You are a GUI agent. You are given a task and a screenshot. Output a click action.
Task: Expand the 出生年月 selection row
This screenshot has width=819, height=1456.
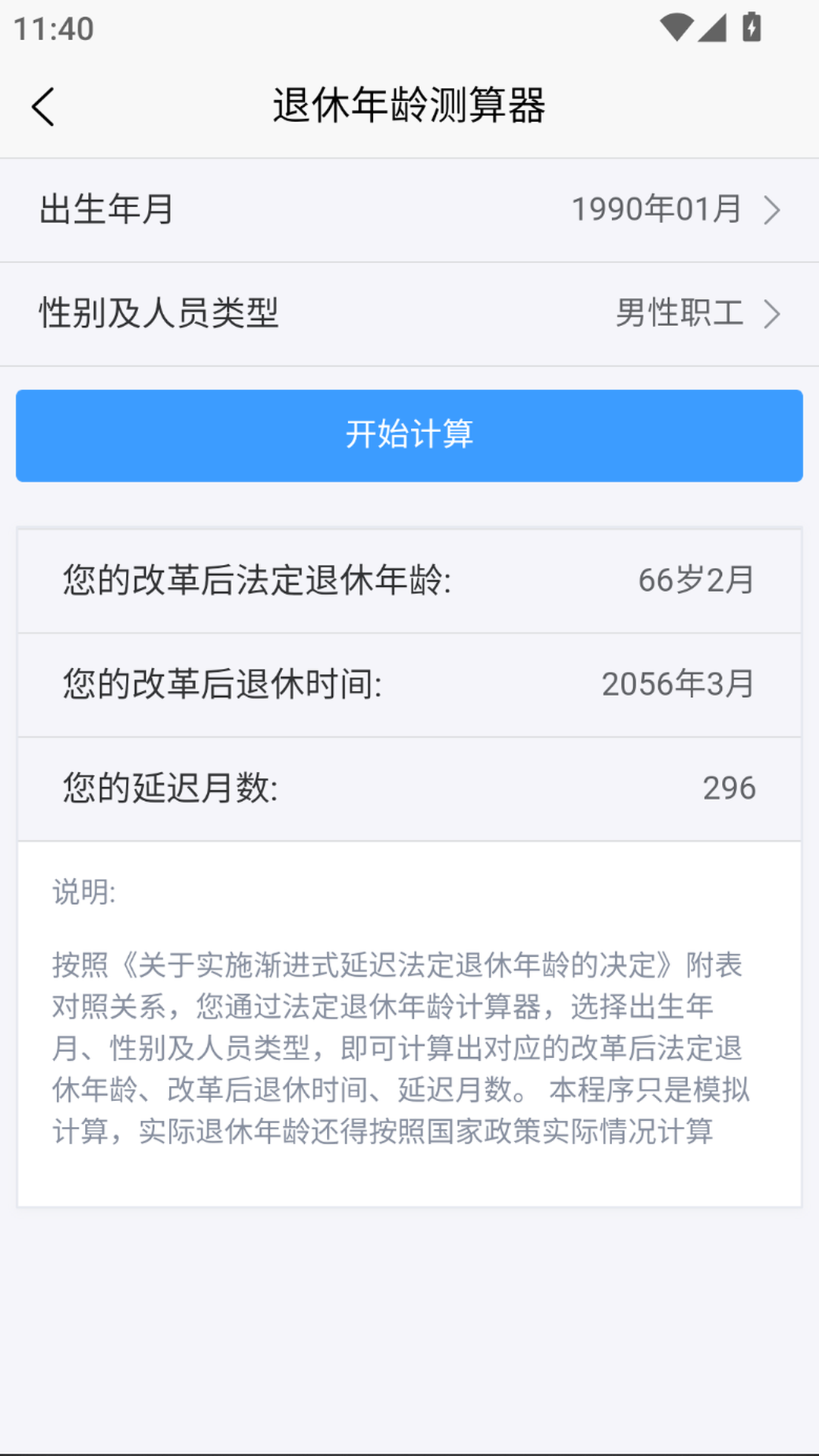pyautogui.click(x=409, y=210)
